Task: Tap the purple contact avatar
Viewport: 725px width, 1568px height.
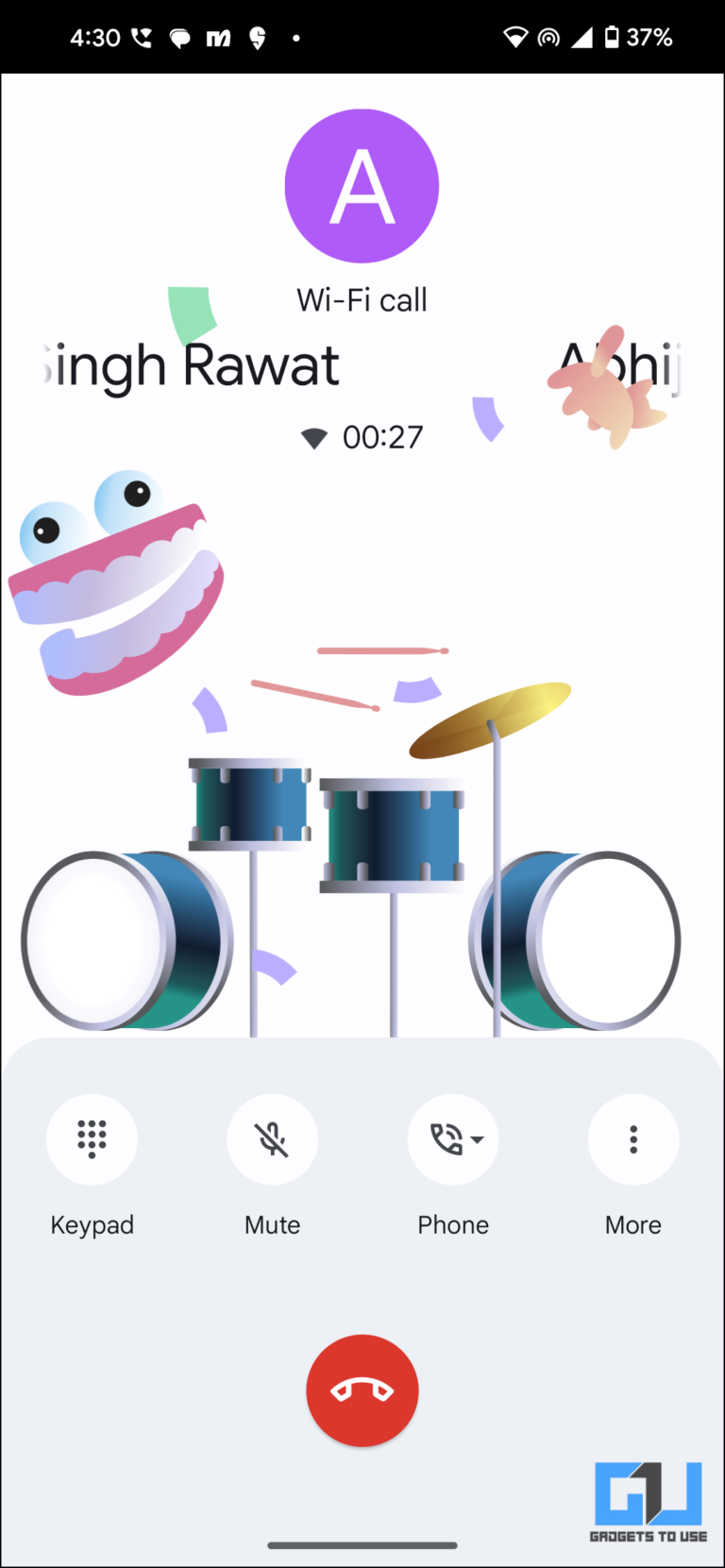Action: [x=362, y=186]
